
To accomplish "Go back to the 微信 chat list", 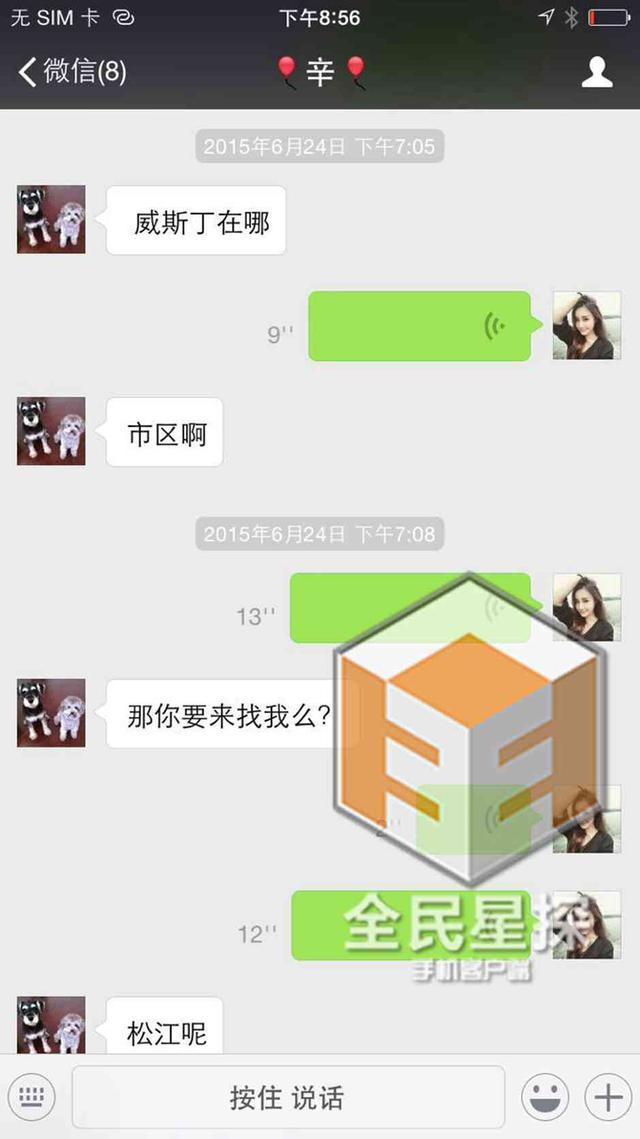I will (72, 72).
